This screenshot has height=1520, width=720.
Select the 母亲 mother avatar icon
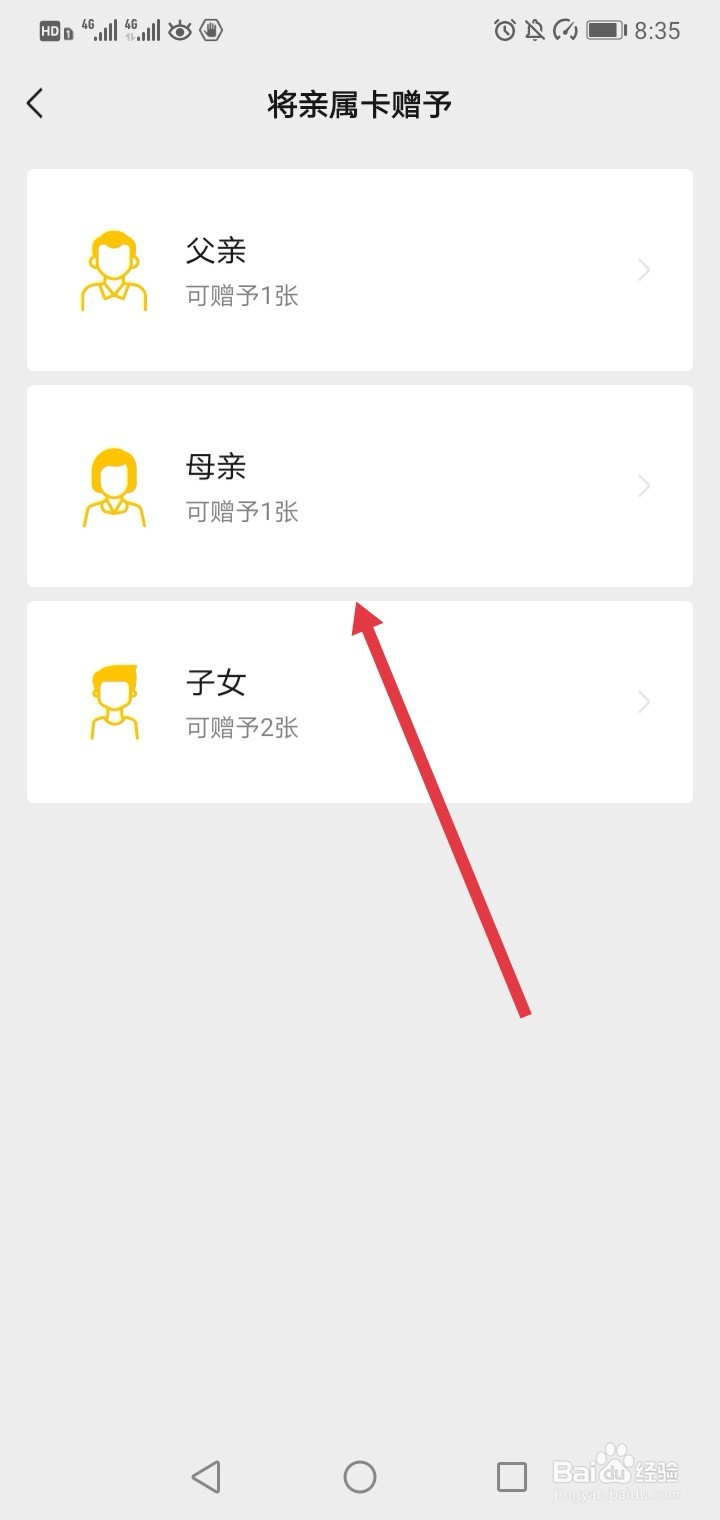tap(113, 485)
